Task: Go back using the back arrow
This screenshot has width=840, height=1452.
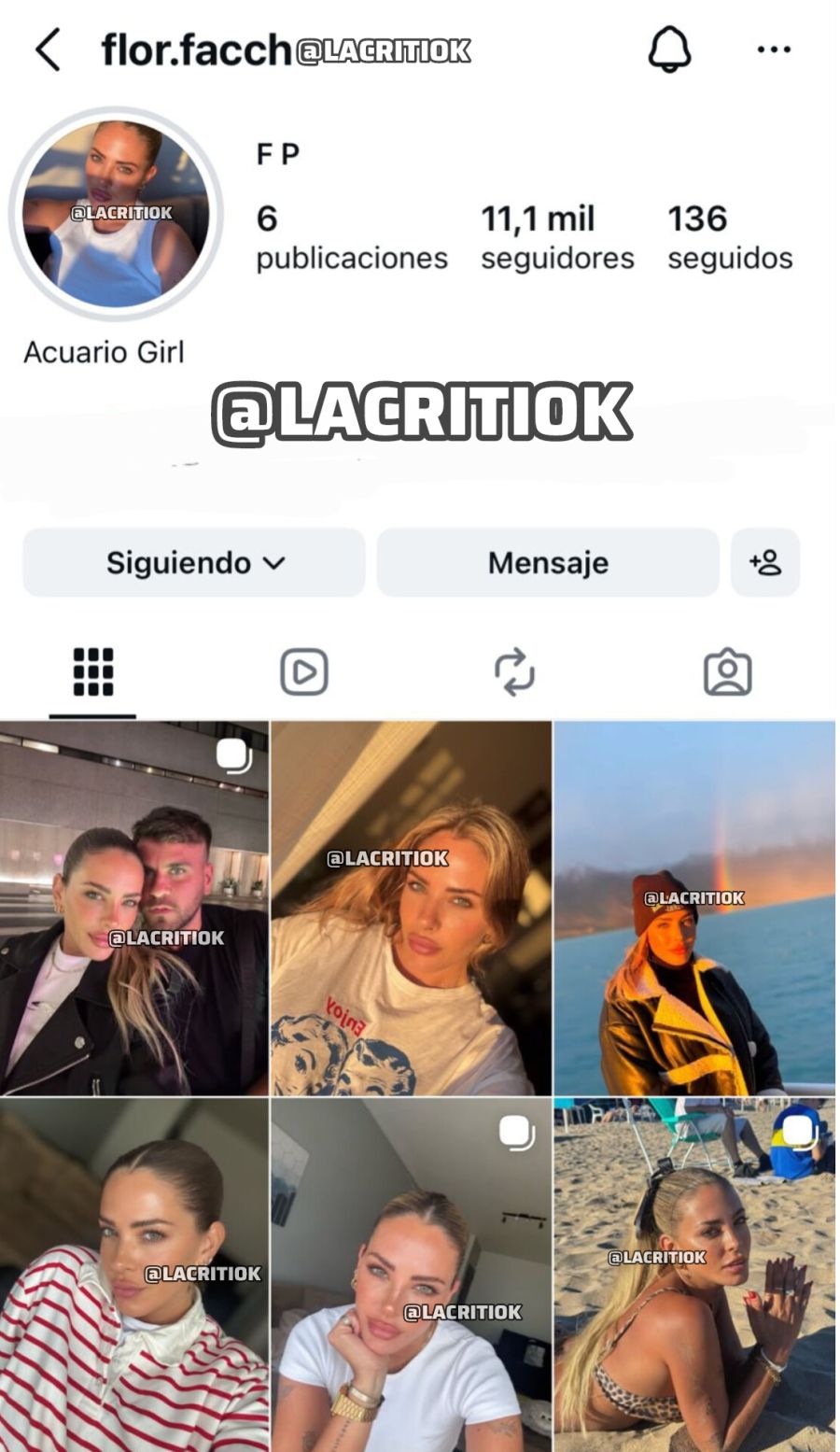Action: pos(49,49)
